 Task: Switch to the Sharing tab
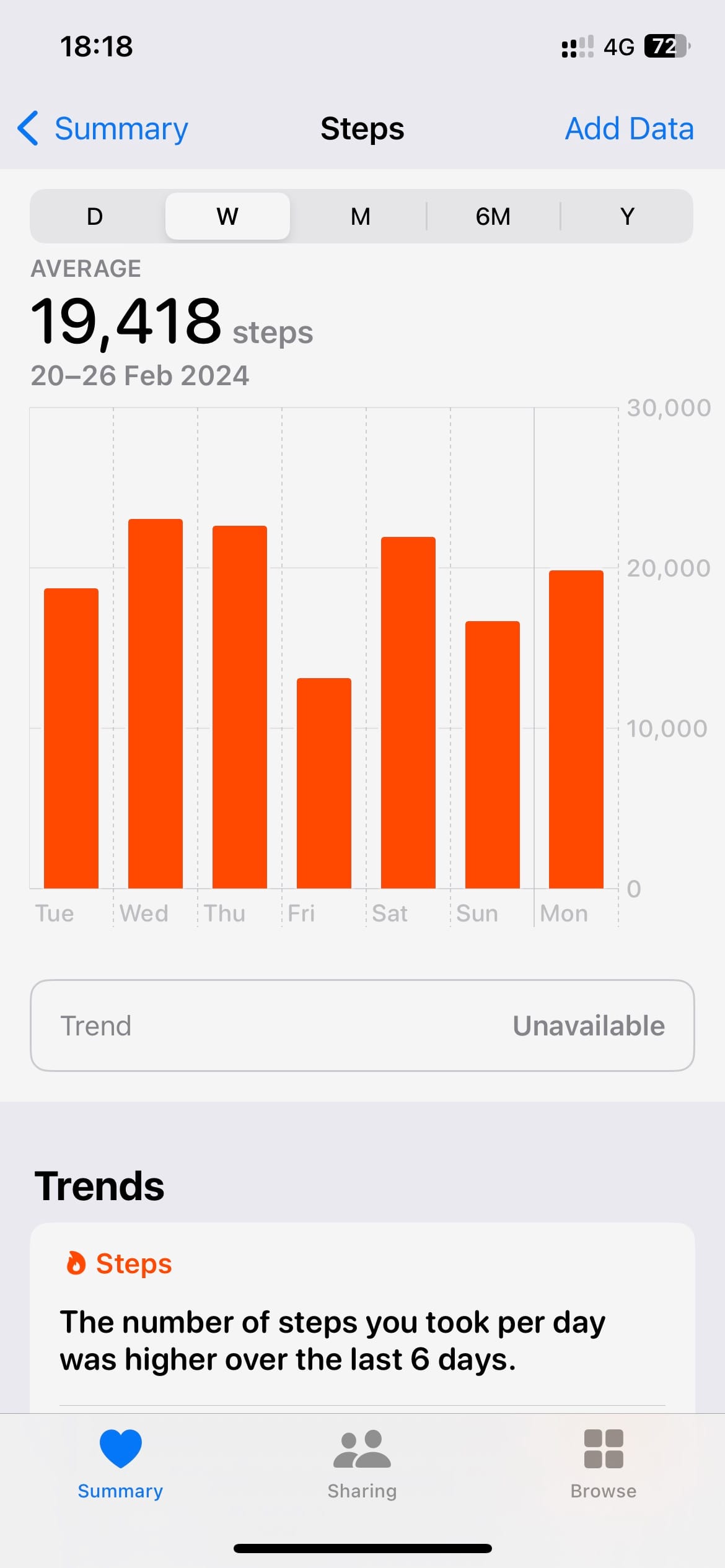click(362, 1465)
